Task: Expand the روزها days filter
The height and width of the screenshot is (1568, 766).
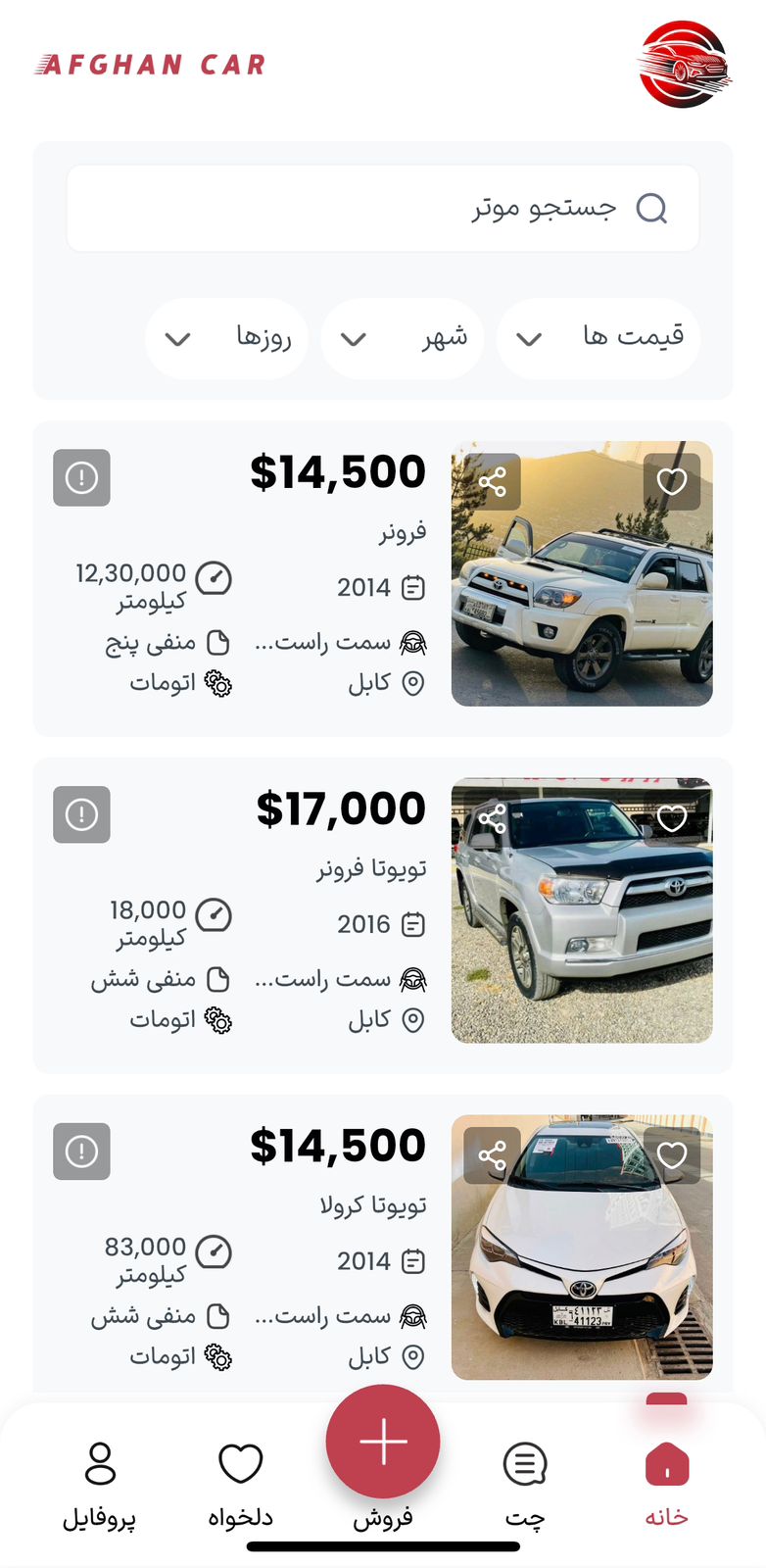Action: point(226,338)
